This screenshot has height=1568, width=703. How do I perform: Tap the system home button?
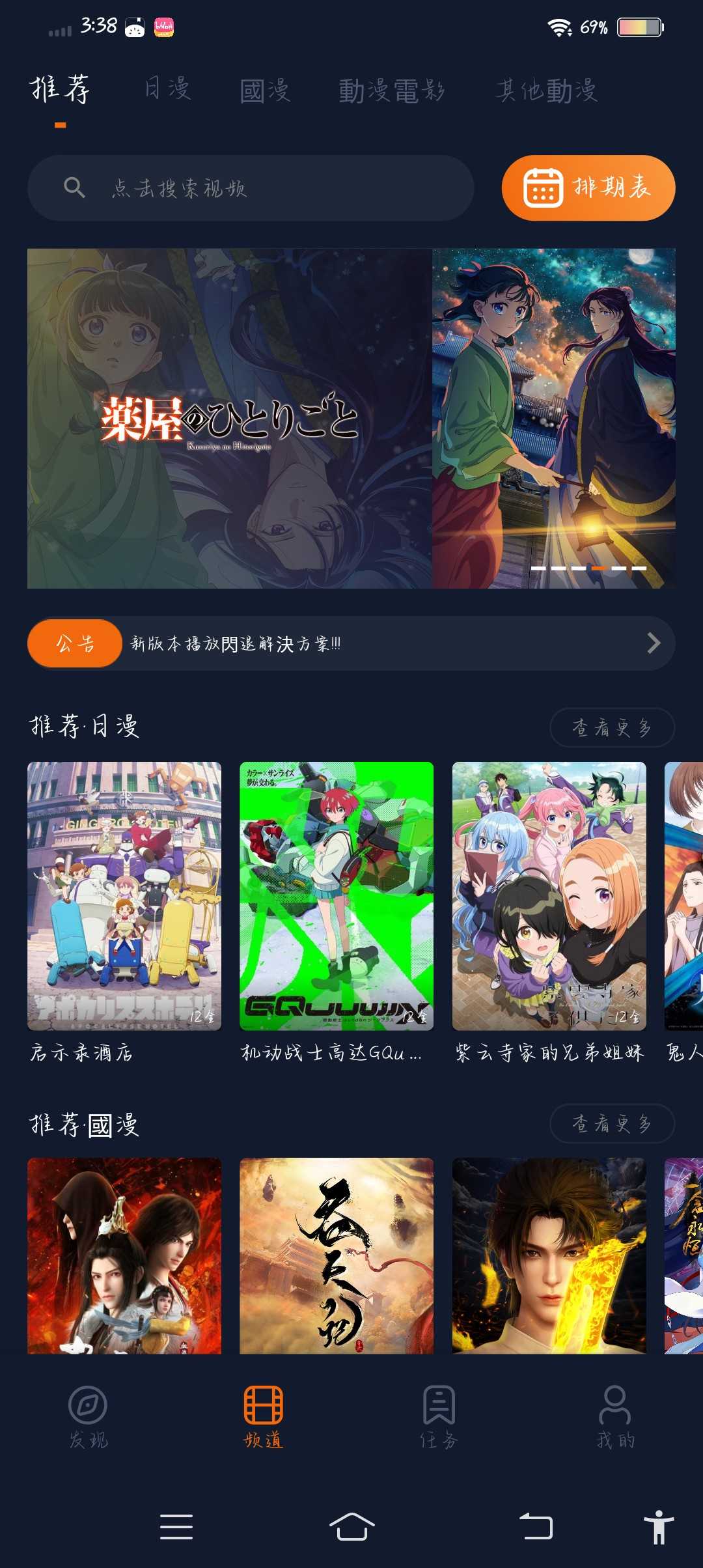(351, 1527)
